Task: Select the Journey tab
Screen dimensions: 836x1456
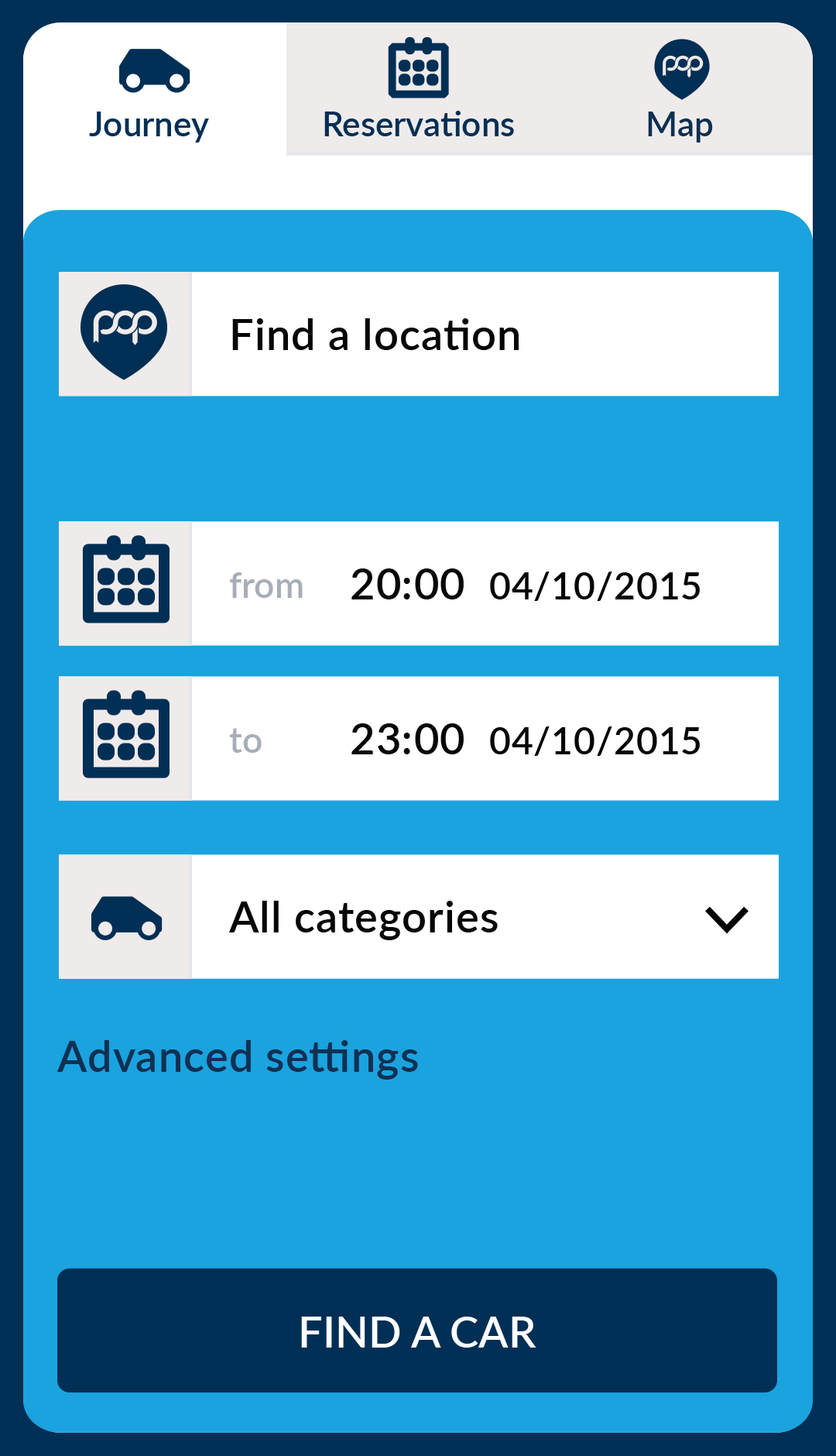Action: click(149, 90)
